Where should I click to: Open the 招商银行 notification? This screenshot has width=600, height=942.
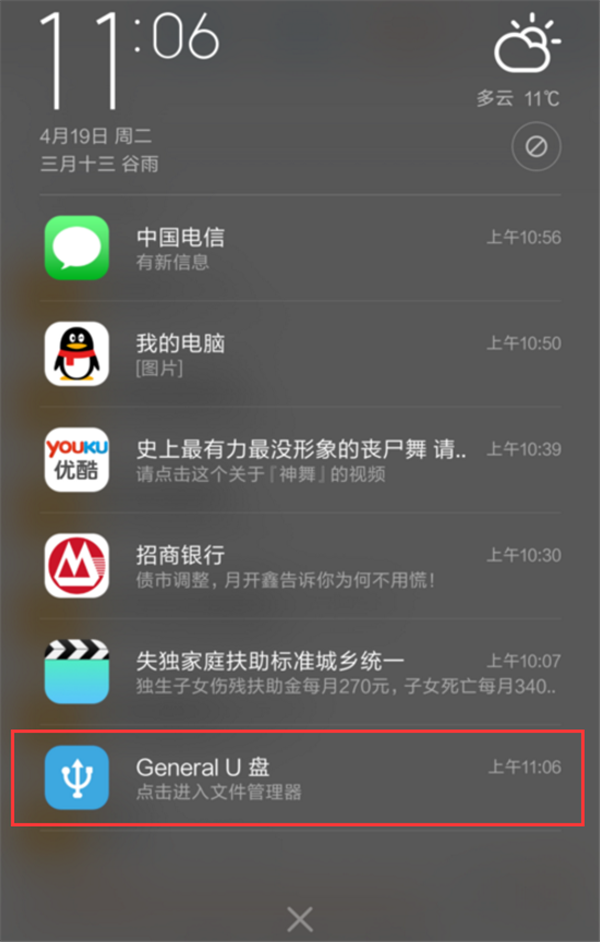coord(300,566)
